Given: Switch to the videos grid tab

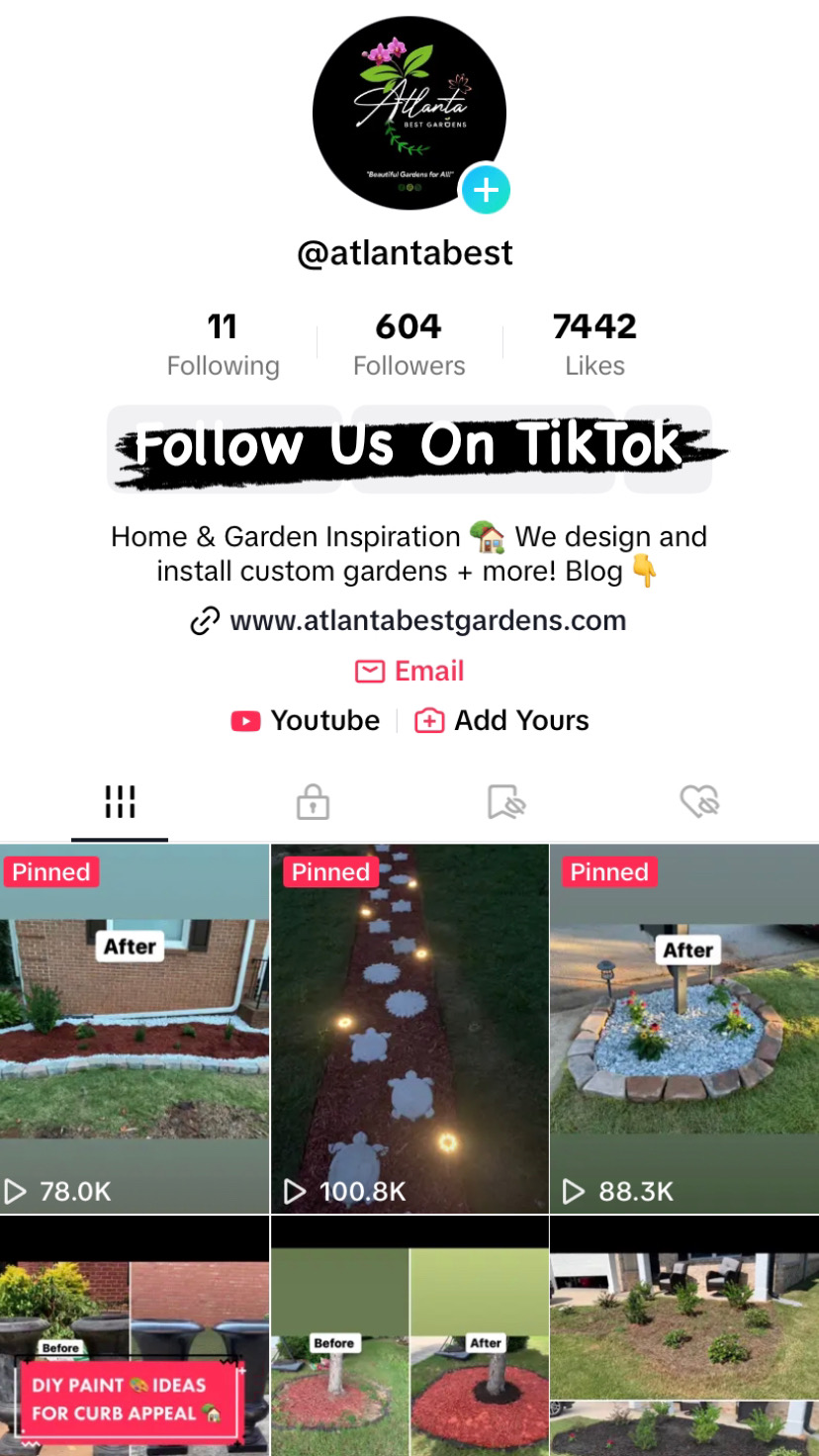Looking at the screenshot, I should [x=120, y=802].
